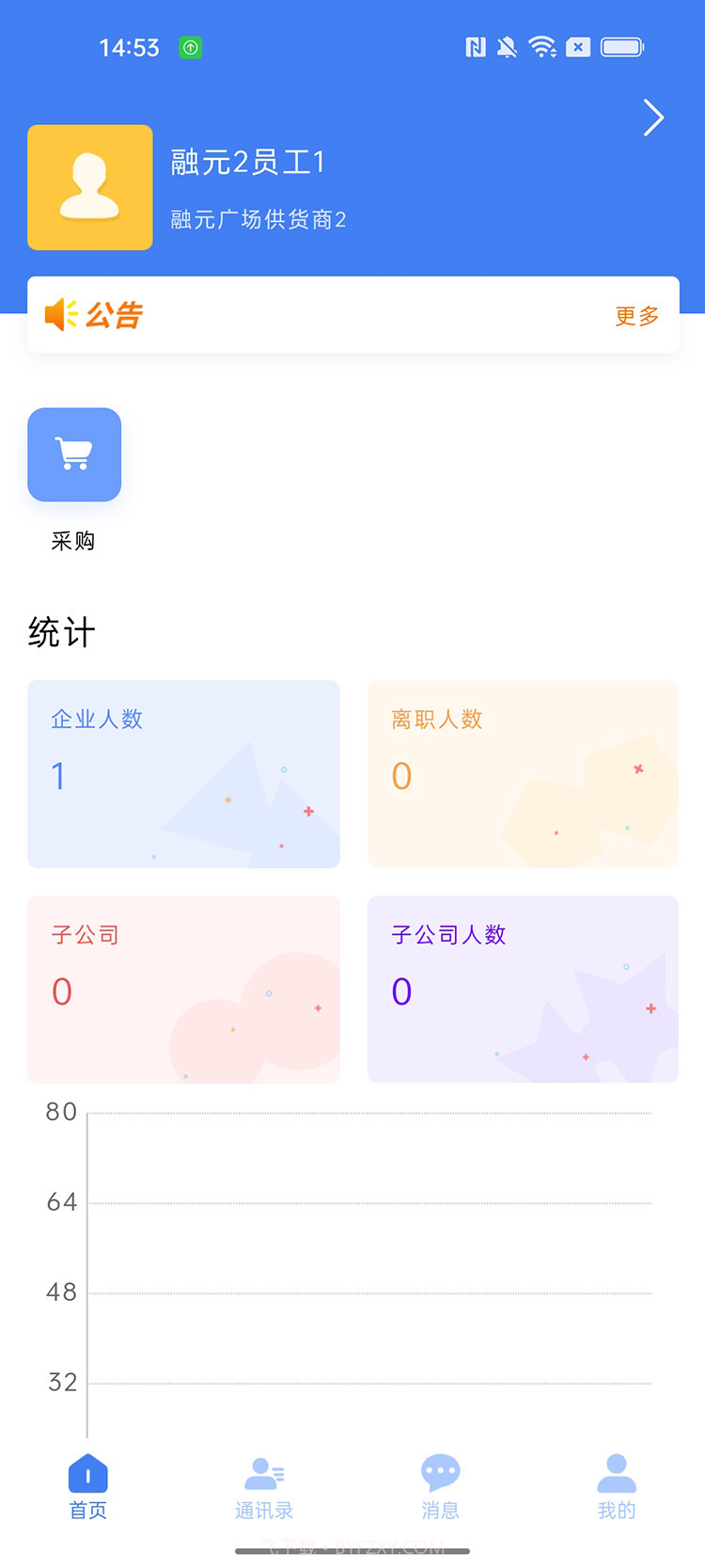Open 采购 via the shopping cart icon
This screenshot has height=1568, width=705.
pos(74,454)
